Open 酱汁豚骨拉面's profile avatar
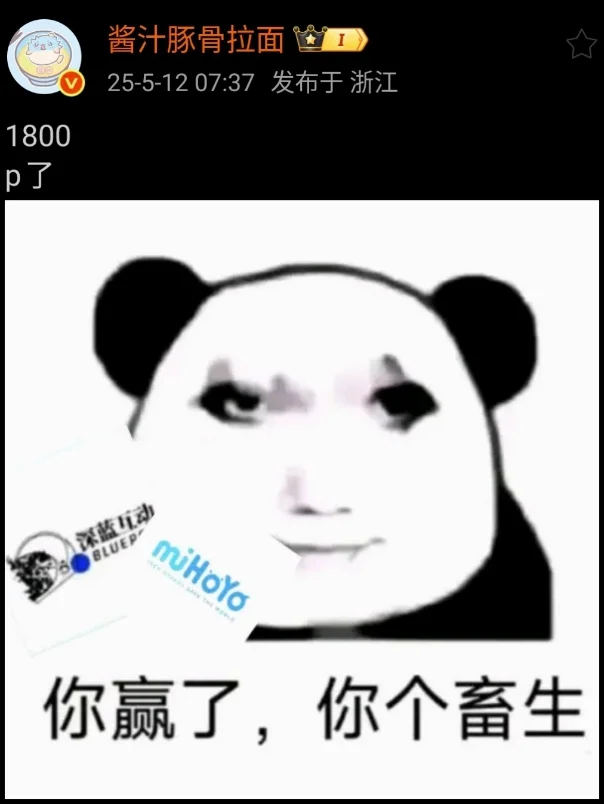Screen dimensions: 604x804 point(45,56)
